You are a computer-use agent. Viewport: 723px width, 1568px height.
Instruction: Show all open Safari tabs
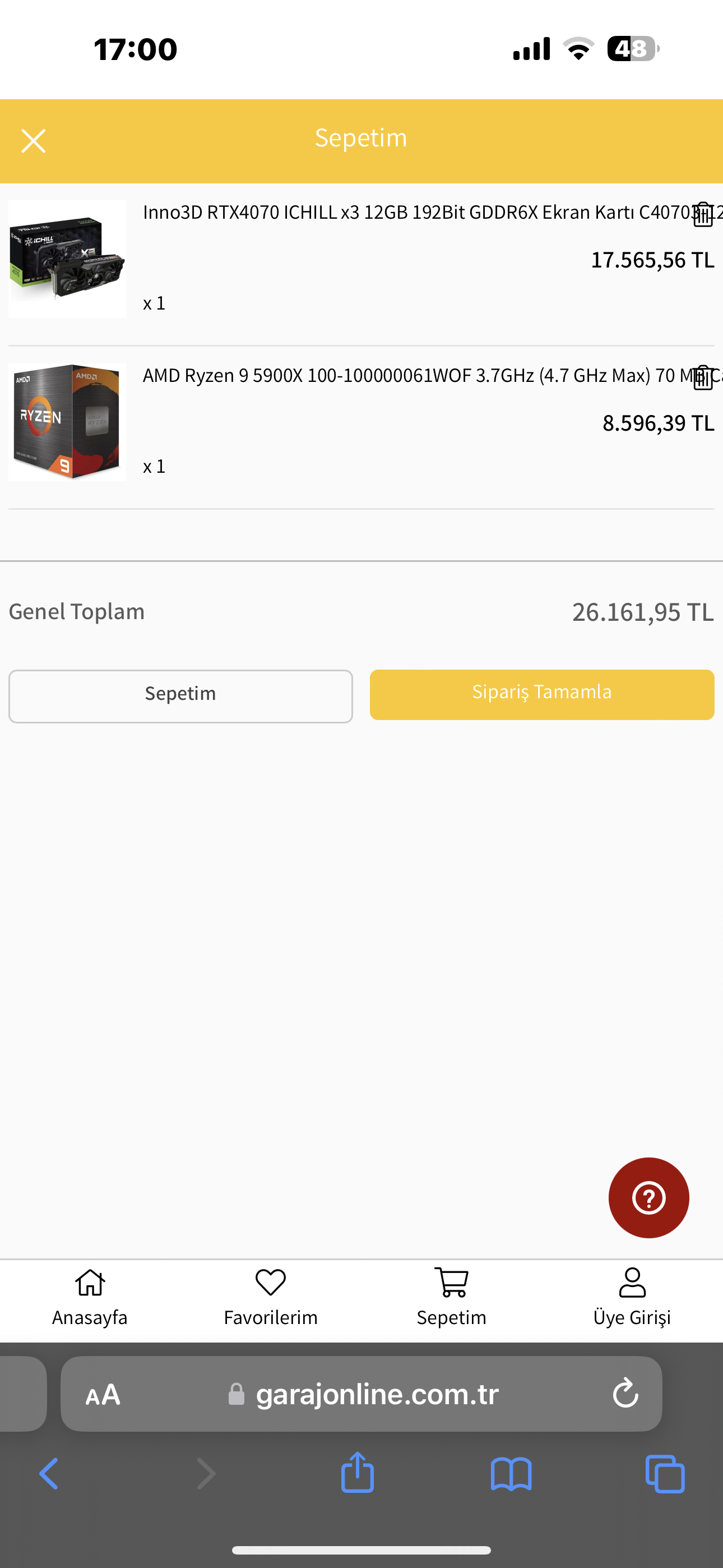[665, 1474]
